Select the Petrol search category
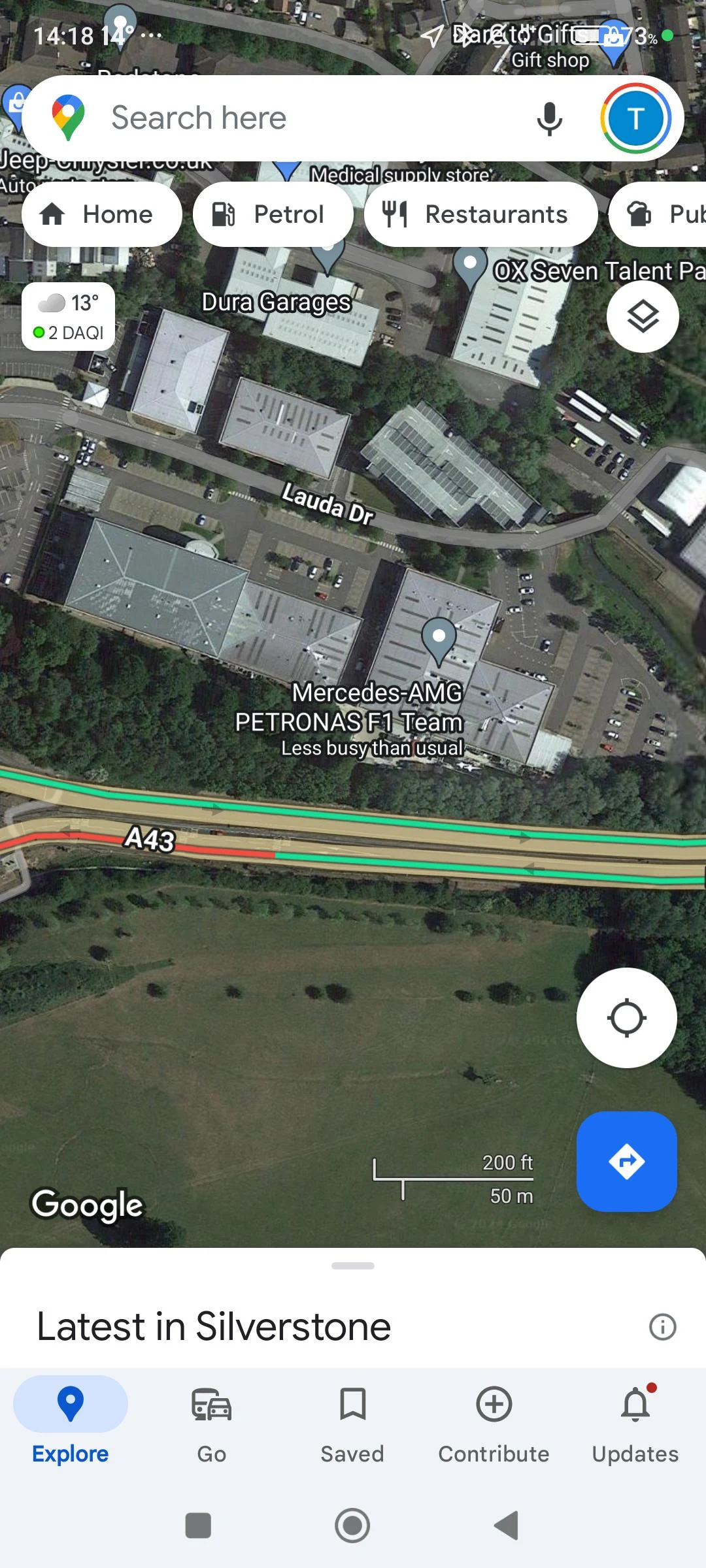The image size is (706, 1568). tap(273, 214)
